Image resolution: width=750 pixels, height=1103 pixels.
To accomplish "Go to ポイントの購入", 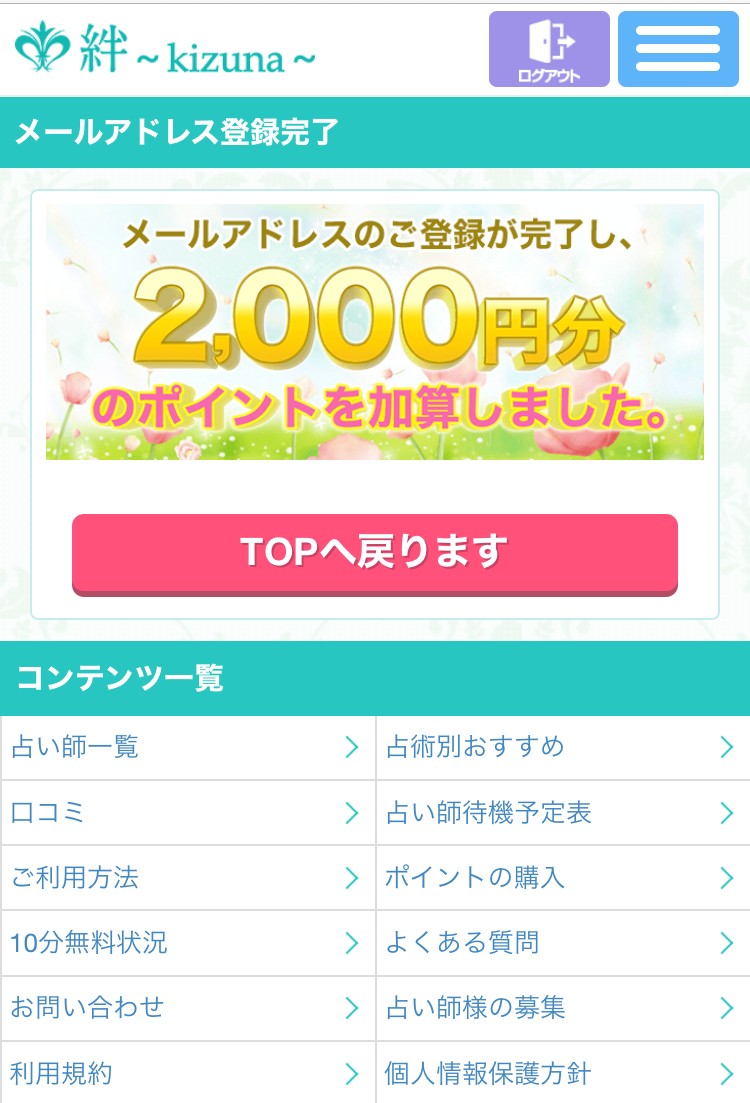I will [x=562, y=878].
